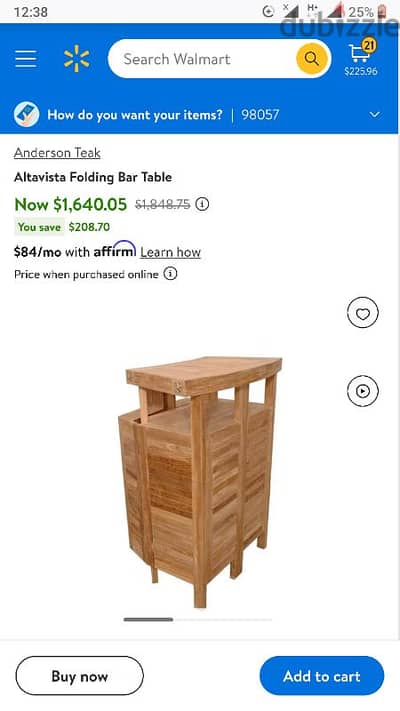Play the product video
This screenshot has height=711, width=400.
362,391
